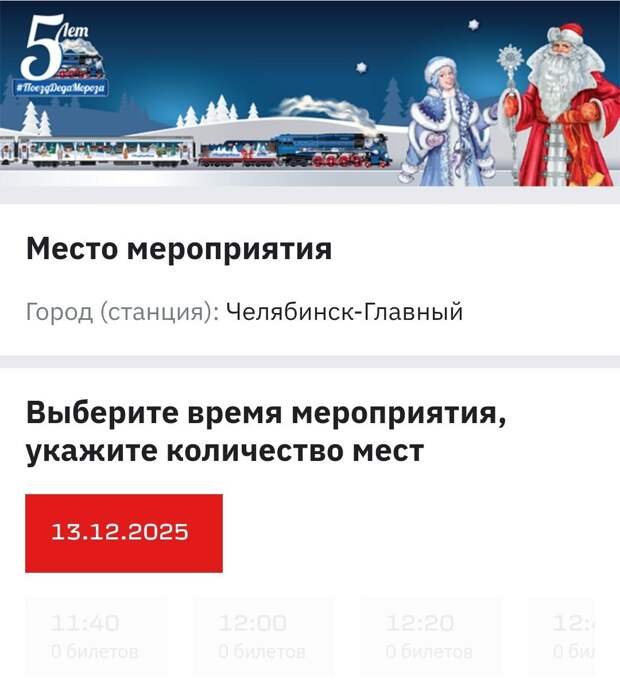
Task: Select the date 13.12.2025
Action: [x=124, y=533]
